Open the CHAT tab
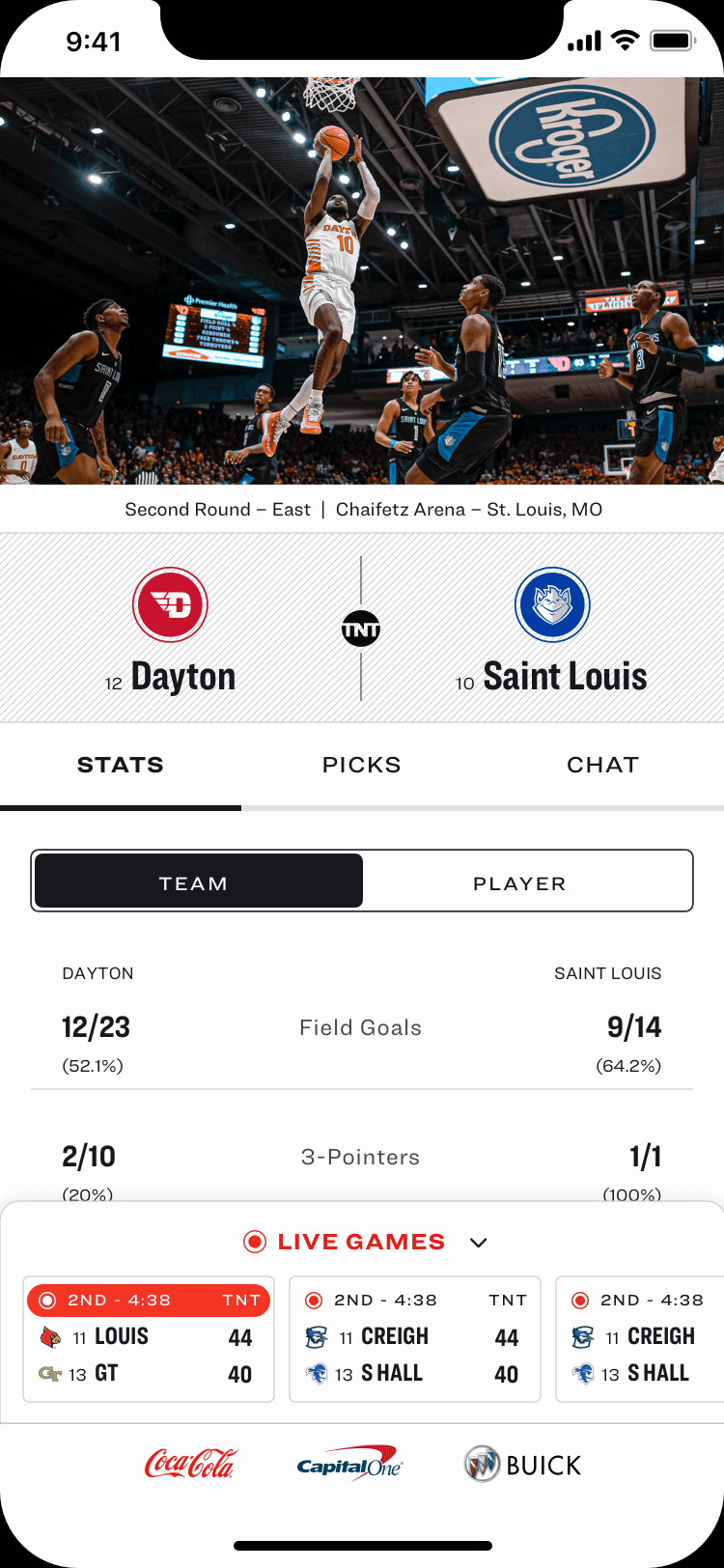Viewport: 724px width, 1568px height. 603,765
